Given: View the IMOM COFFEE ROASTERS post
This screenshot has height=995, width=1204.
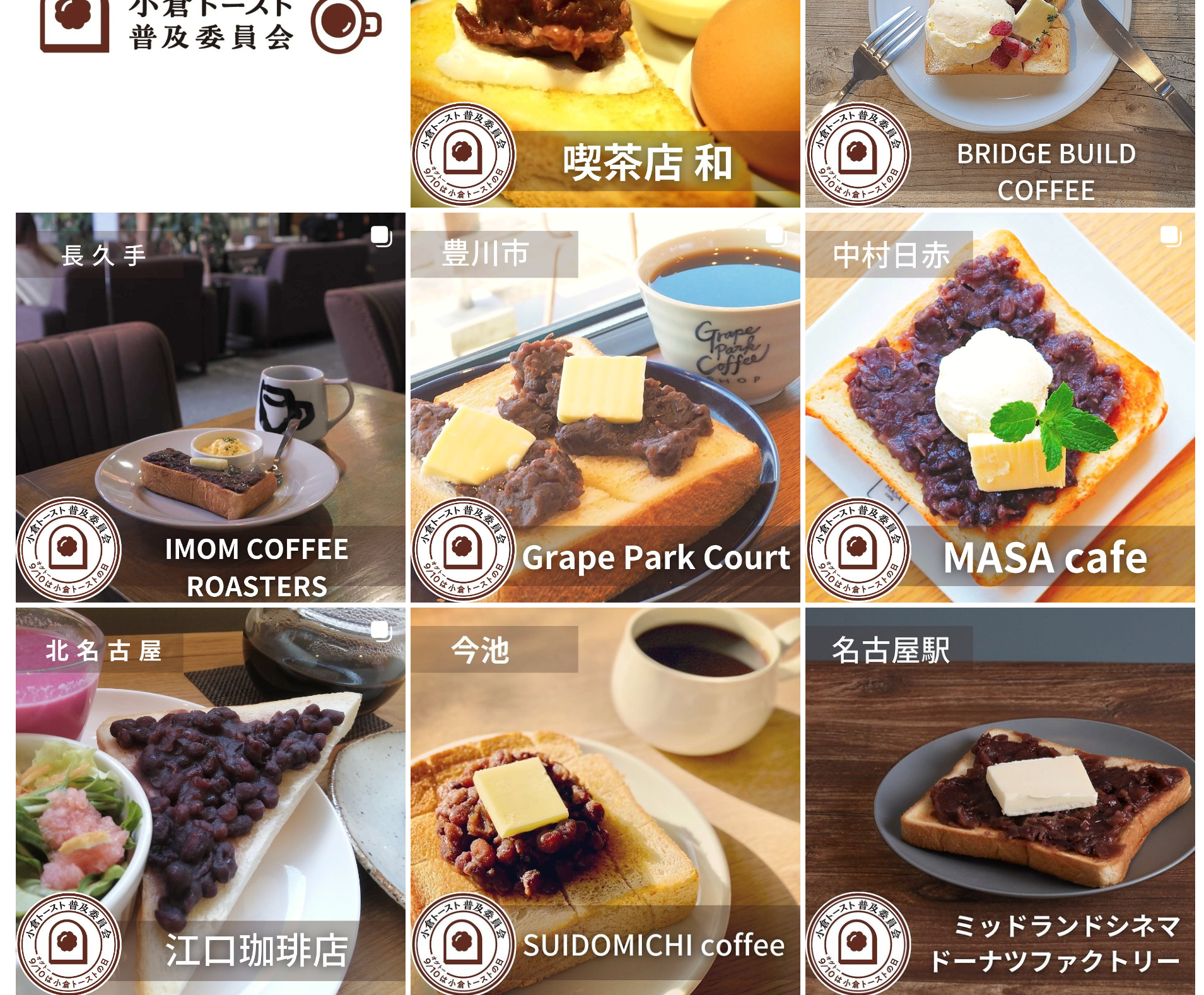Looking at the screenshot, I should 210,407.
